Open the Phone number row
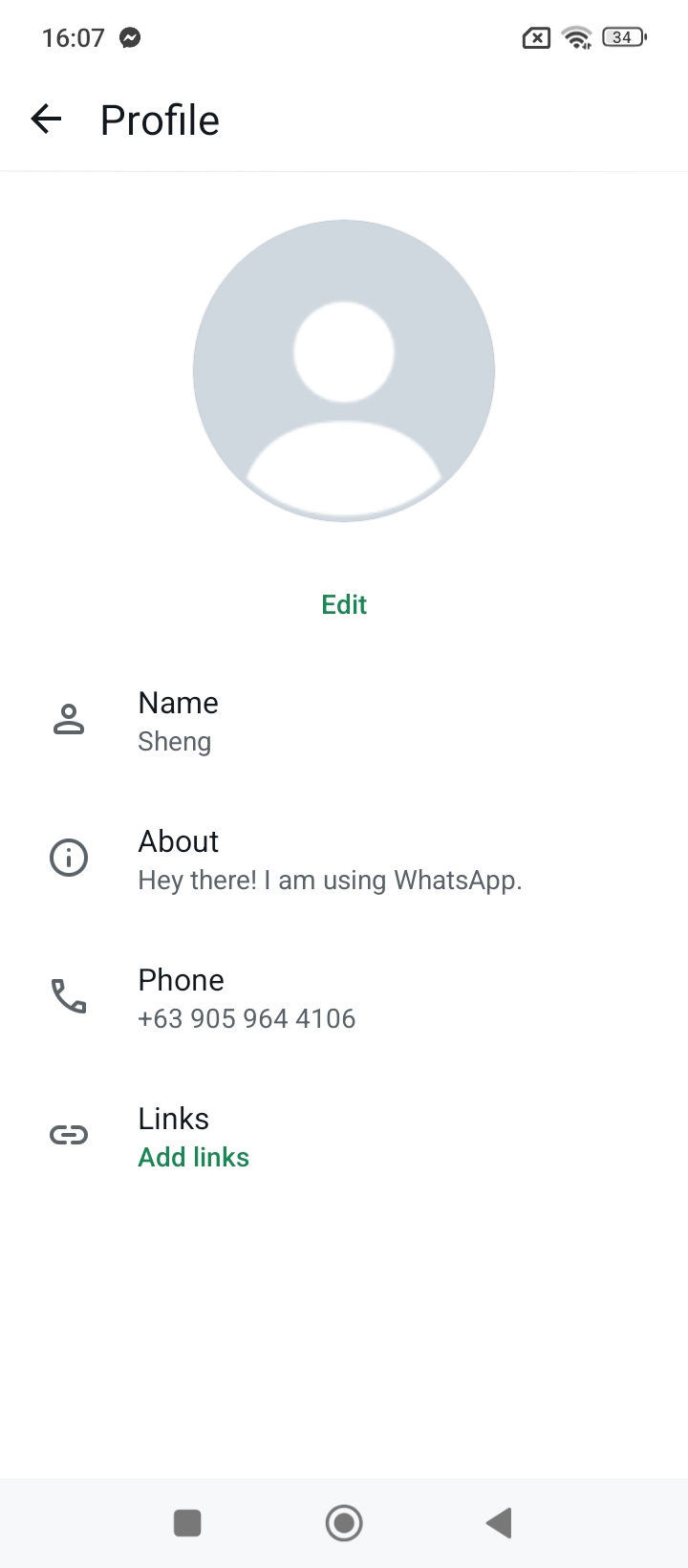 point(344,998)
